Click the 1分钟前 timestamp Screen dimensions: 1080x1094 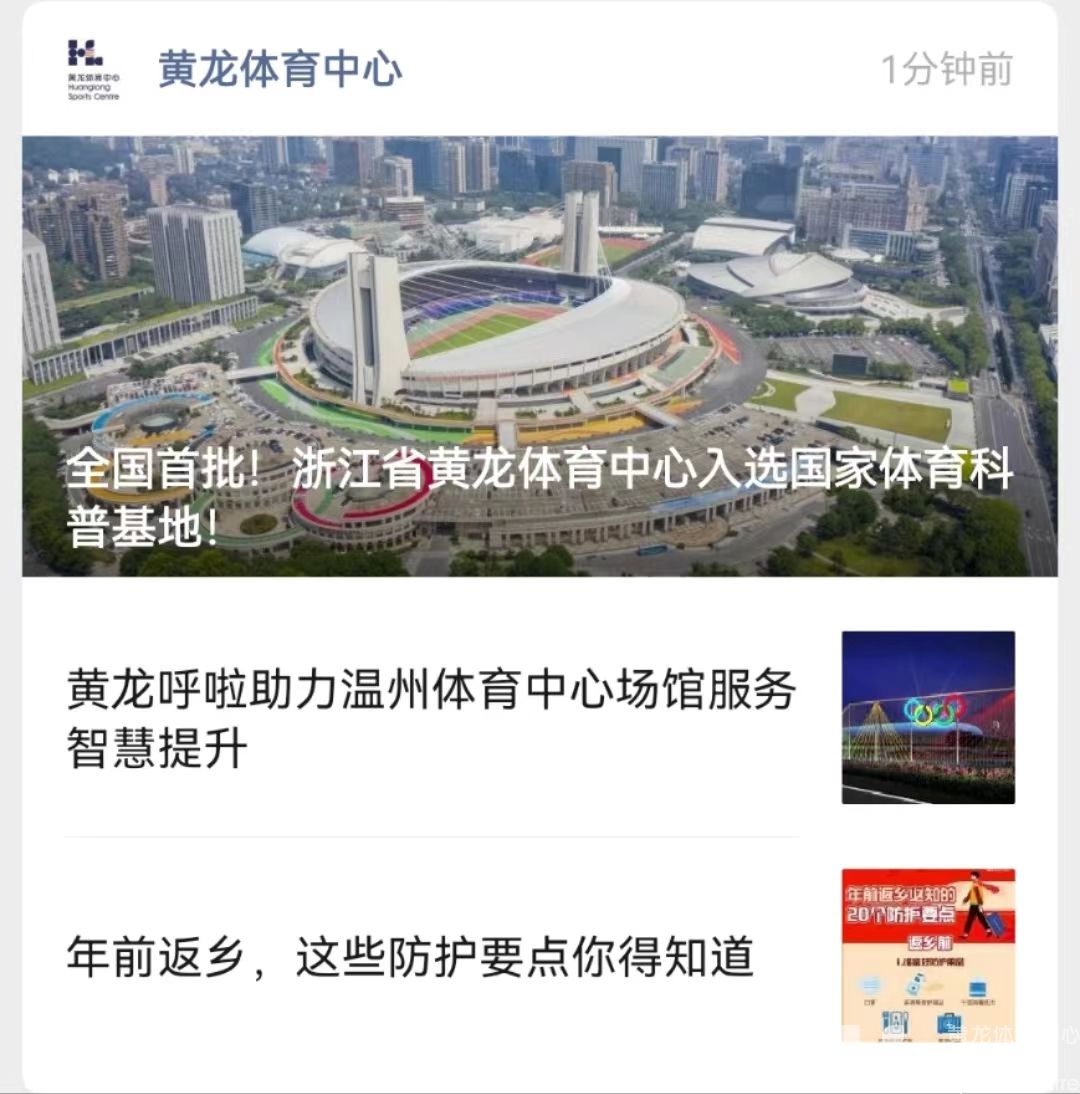946,65
